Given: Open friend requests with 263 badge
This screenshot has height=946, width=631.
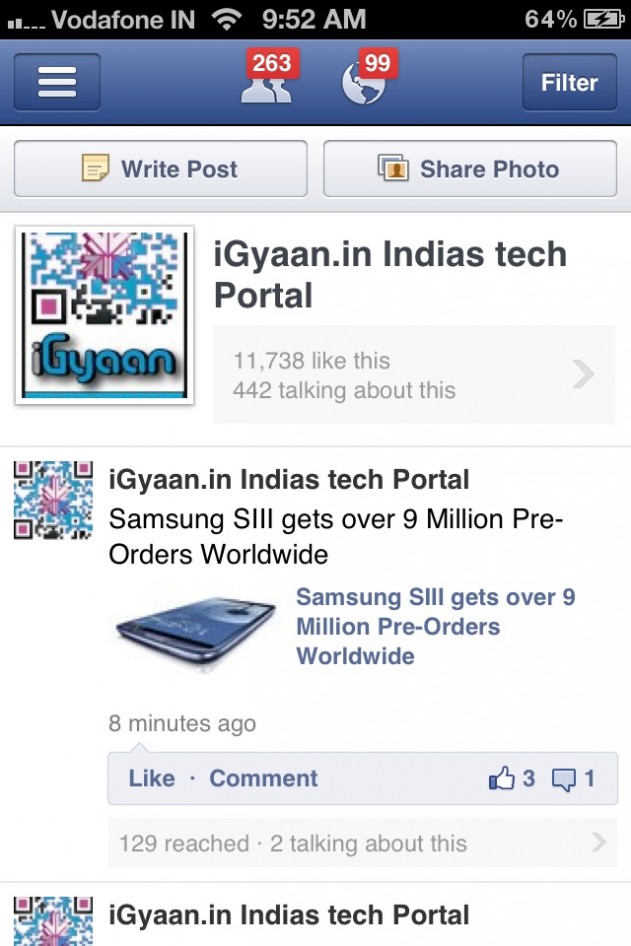Looking at the screenshot, I should click(267, 81).
